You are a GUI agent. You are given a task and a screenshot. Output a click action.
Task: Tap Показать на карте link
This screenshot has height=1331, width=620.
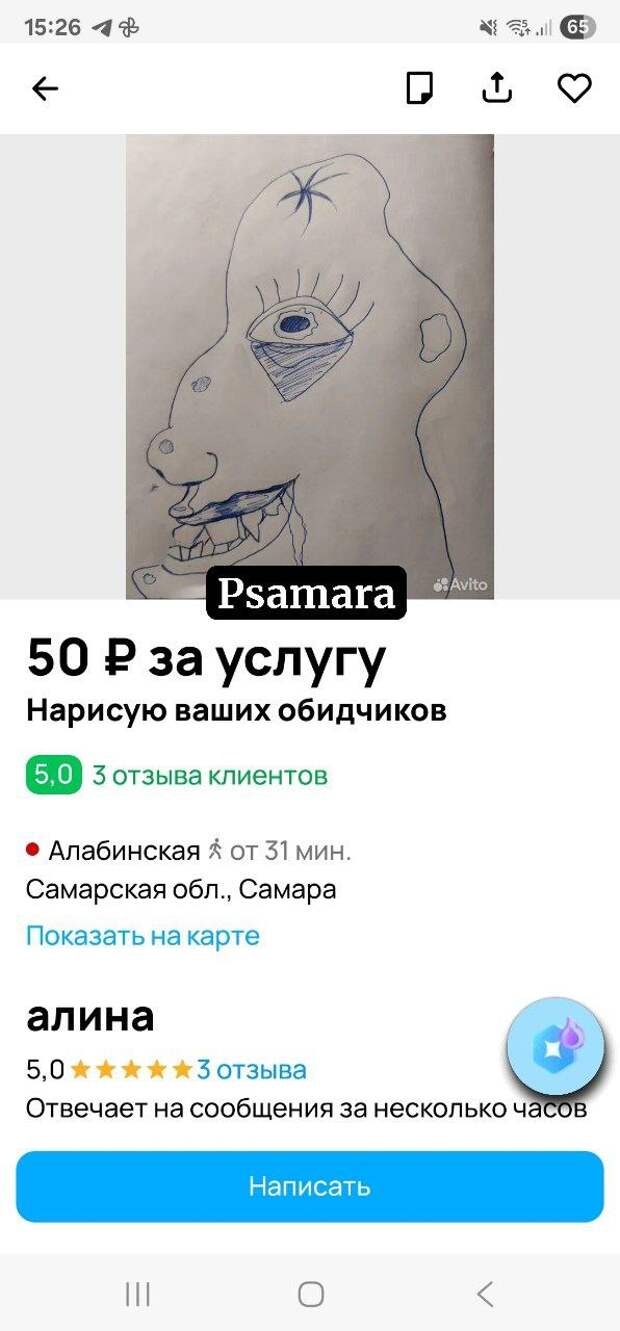pos(142,936)
